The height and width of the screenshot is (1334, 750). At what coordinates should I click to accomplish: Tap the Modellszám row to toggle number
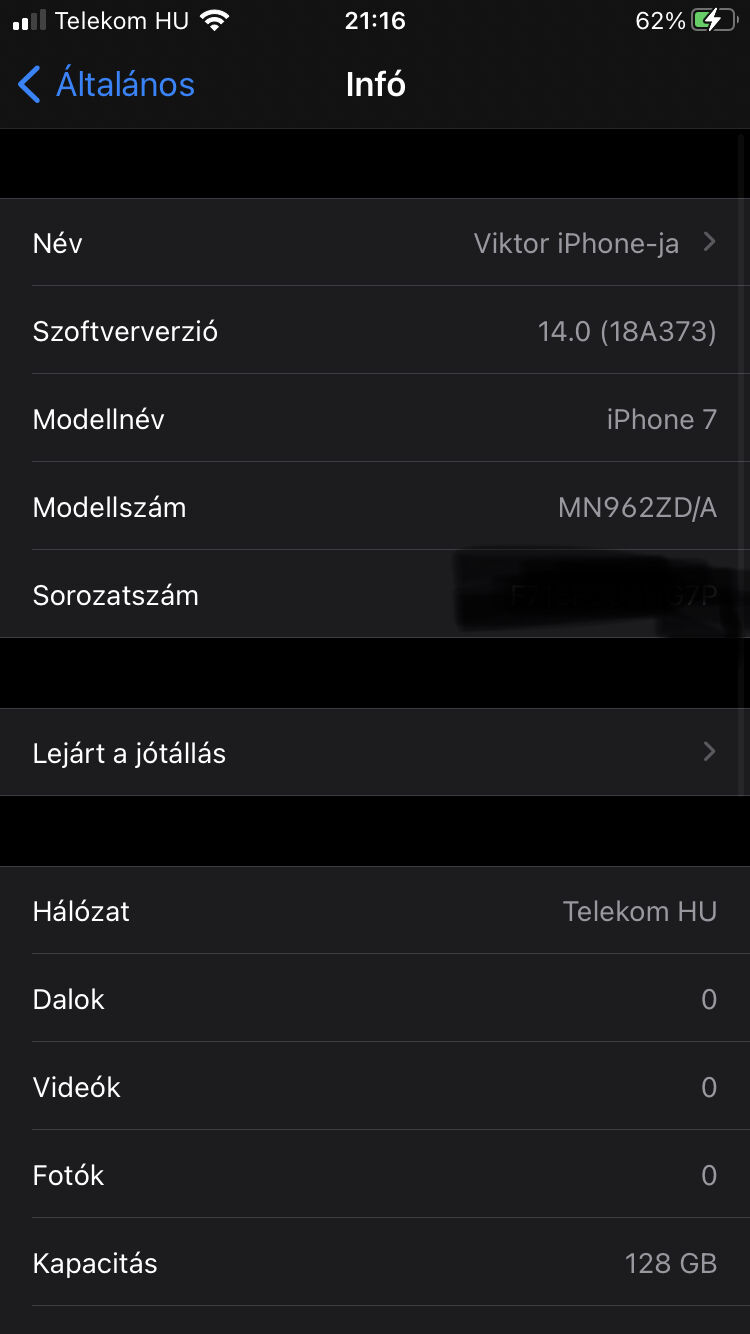(x=375, y=506)
